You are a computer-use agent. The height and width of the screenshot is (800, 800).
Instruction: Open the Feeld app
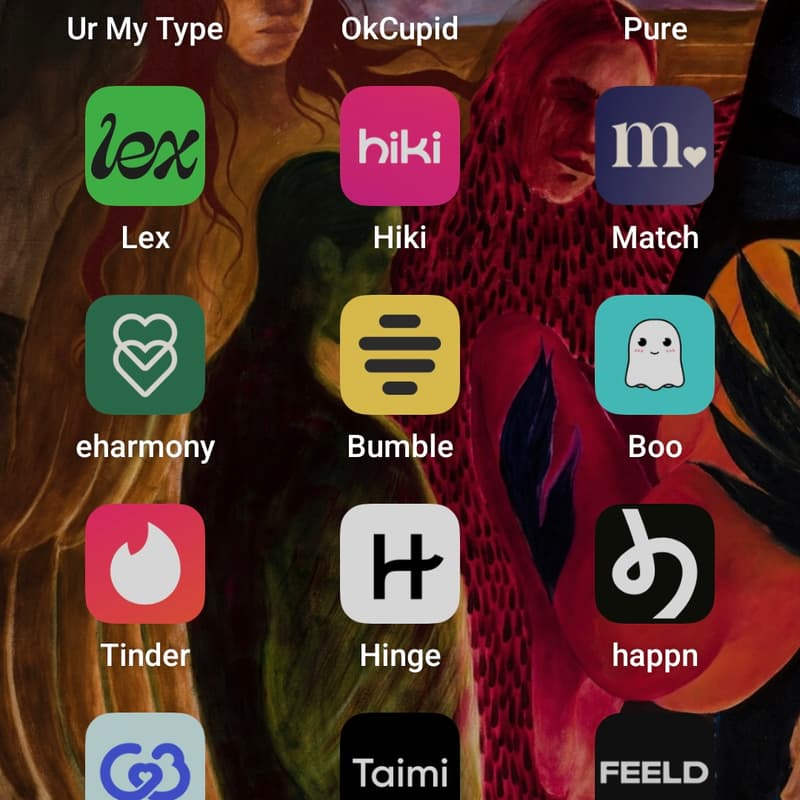655,760
